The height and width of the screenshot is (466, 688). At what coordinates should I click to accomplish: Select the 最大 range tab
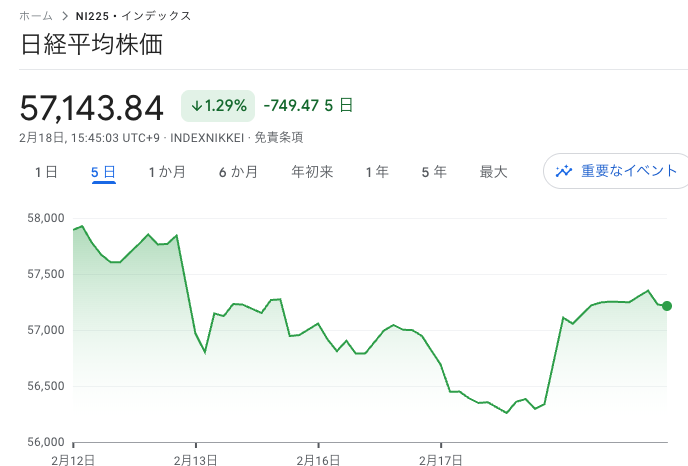(493, 172)
